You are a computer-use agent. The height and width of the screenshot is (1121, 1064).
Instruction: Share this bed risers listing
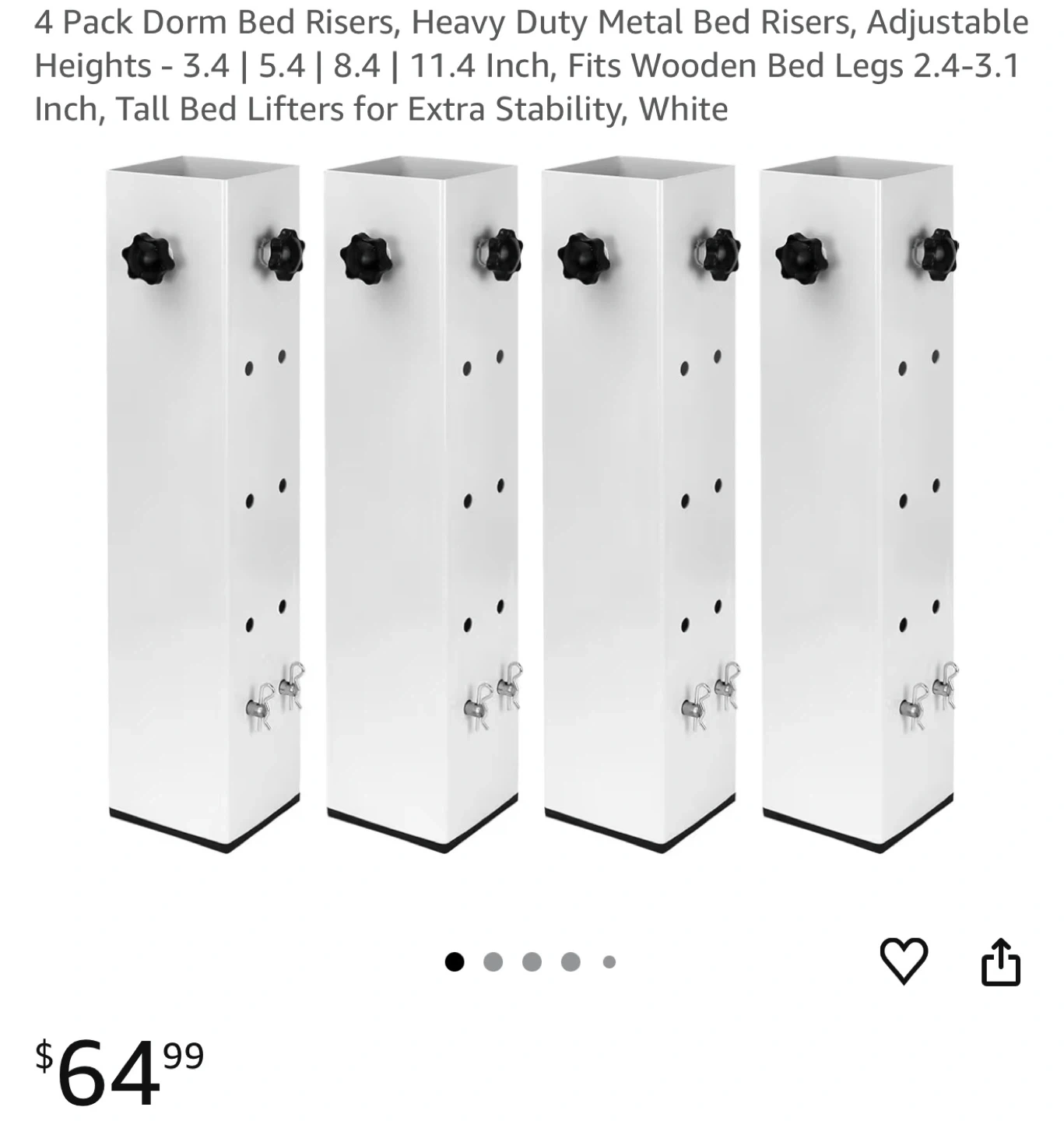1000,962
